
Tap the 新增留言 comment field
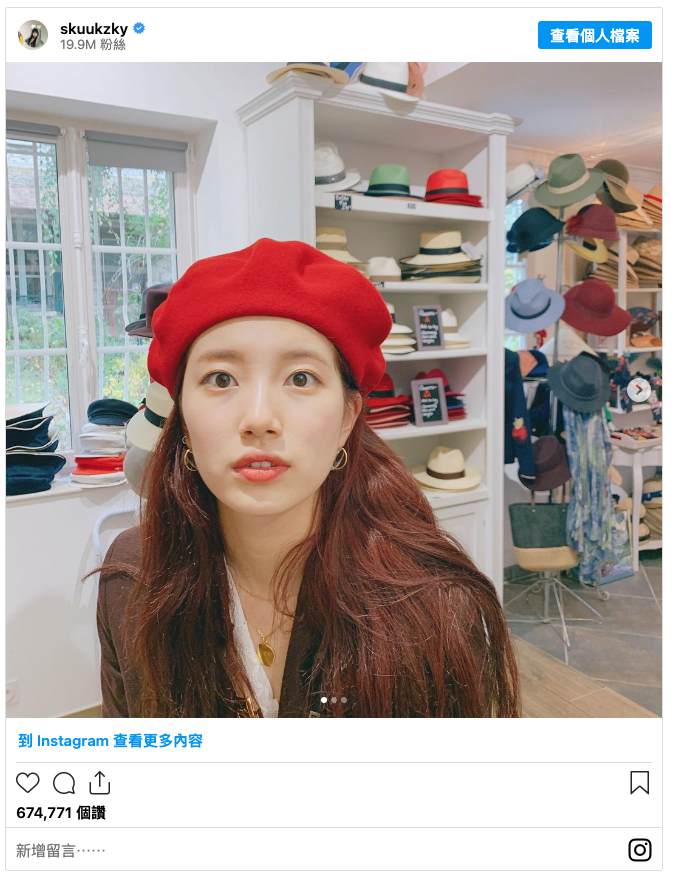(300, 850)
